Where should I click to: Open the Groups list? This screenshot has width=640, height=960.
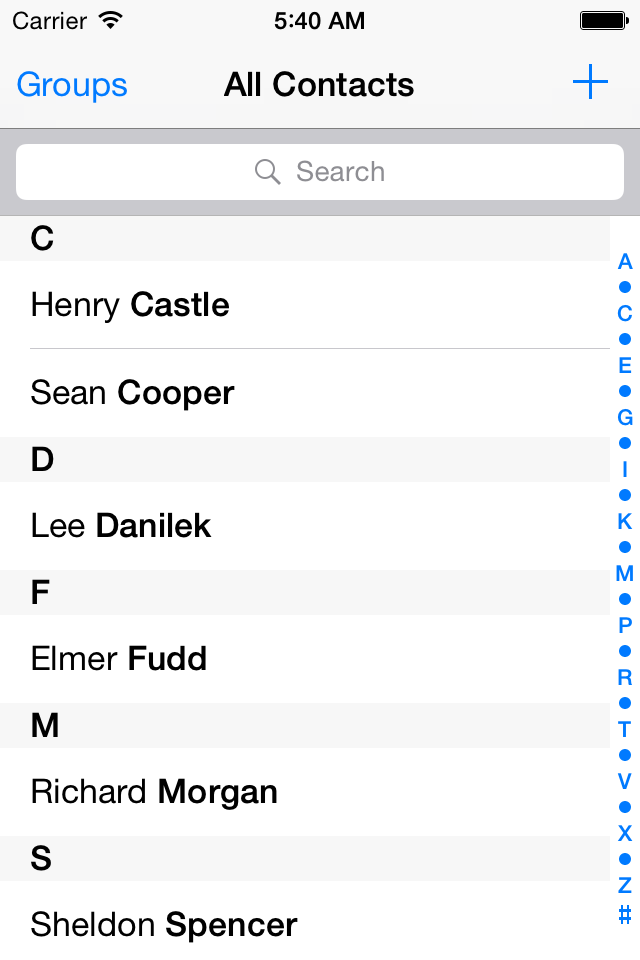pyautogui.click(x=72, y=84)
